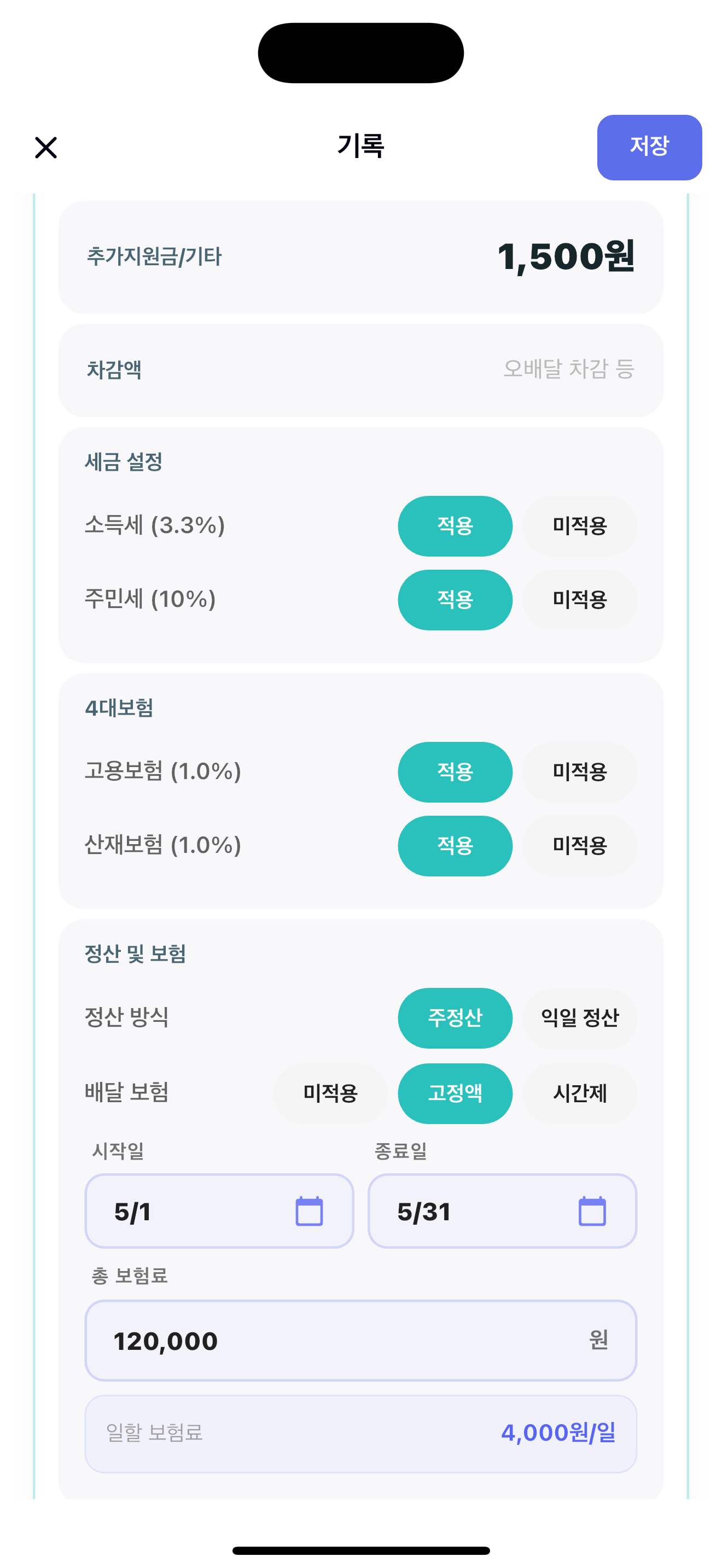This screenshot has height=1568, width=722.
Task: Open the 시작일 date picker showing 5/1
Action: pyautogui.click(x=219, y=1212)
